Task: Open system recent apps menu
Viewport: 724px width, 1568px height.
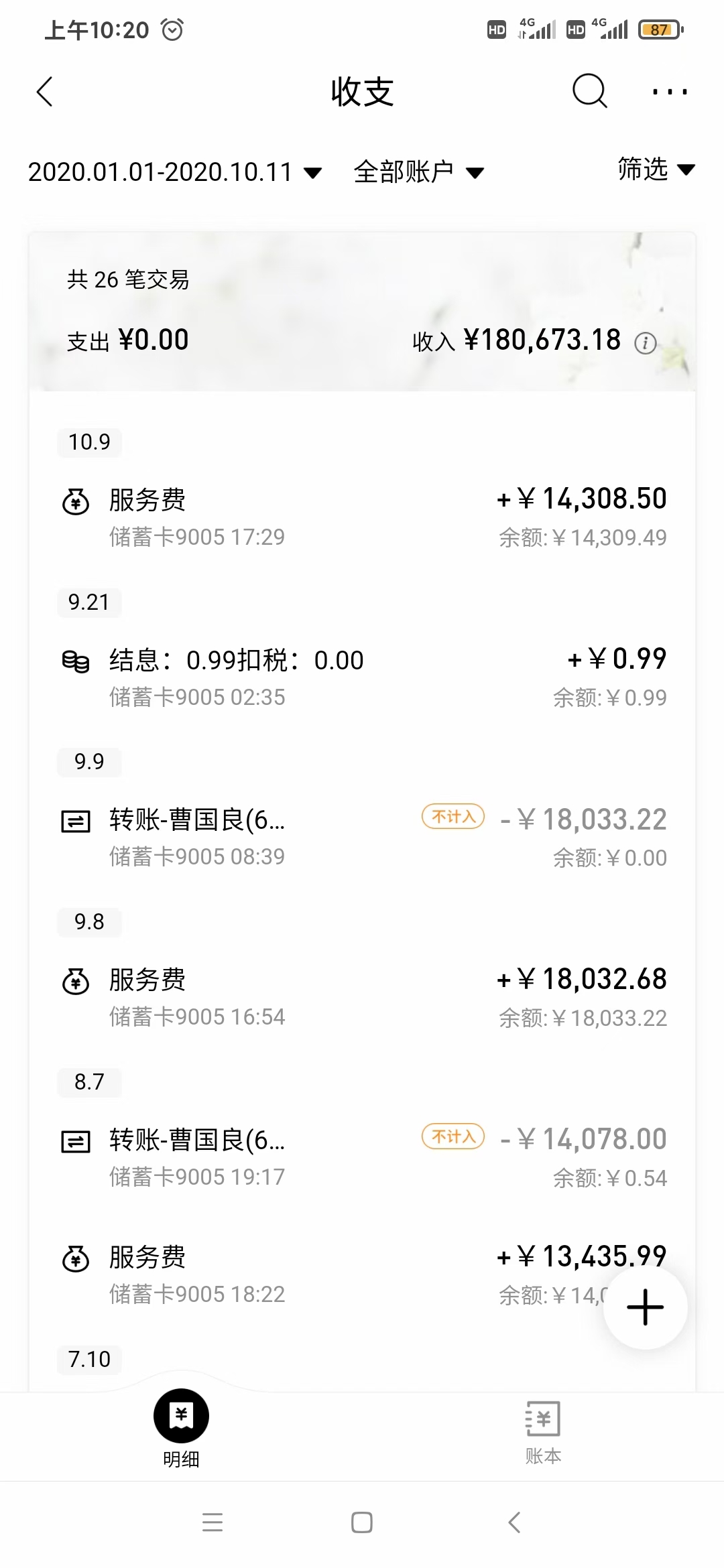Action: (x=212, y=1522)
